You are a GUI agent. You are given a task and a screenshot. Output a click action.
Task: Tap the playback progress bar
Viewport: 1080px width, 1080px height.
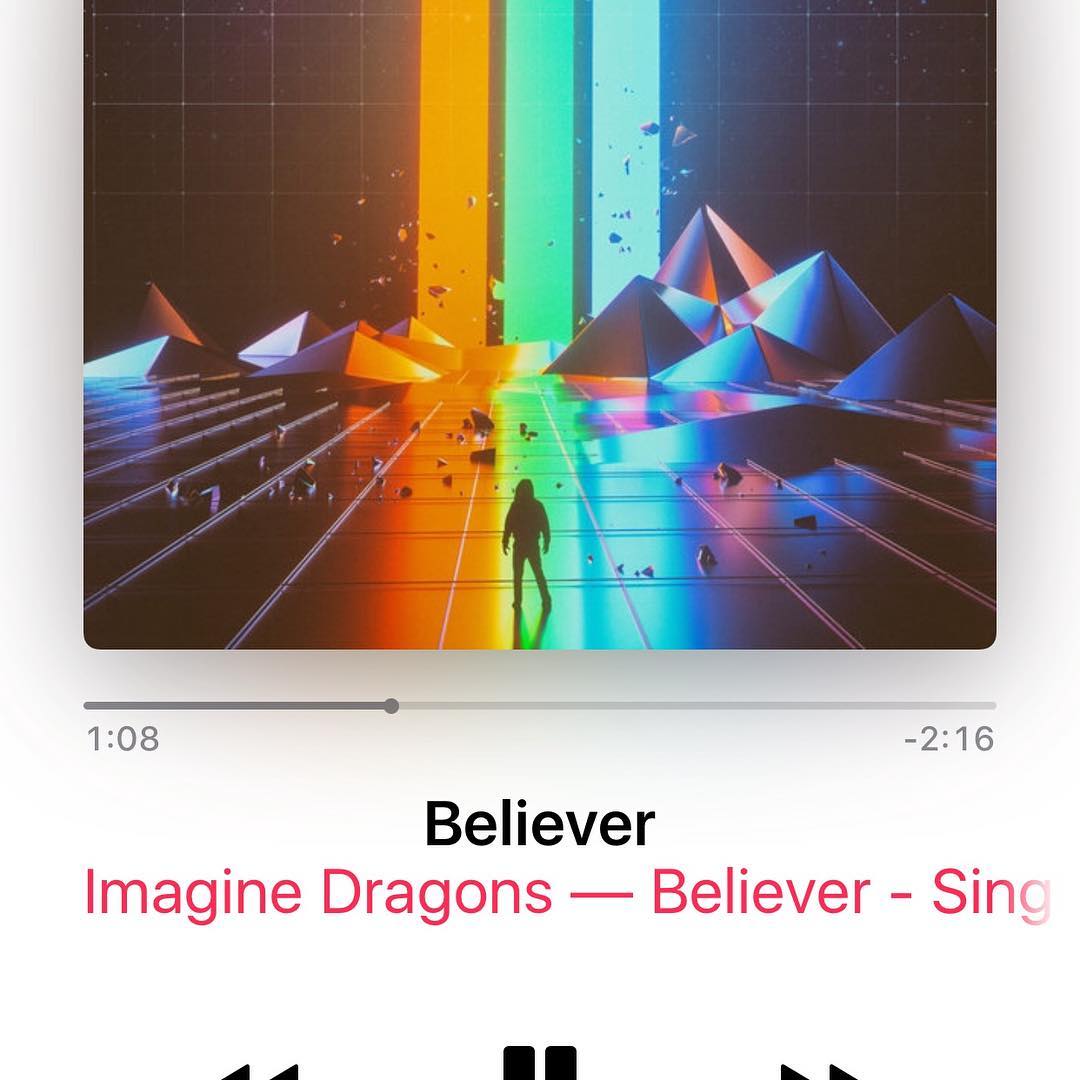(540, 706)
